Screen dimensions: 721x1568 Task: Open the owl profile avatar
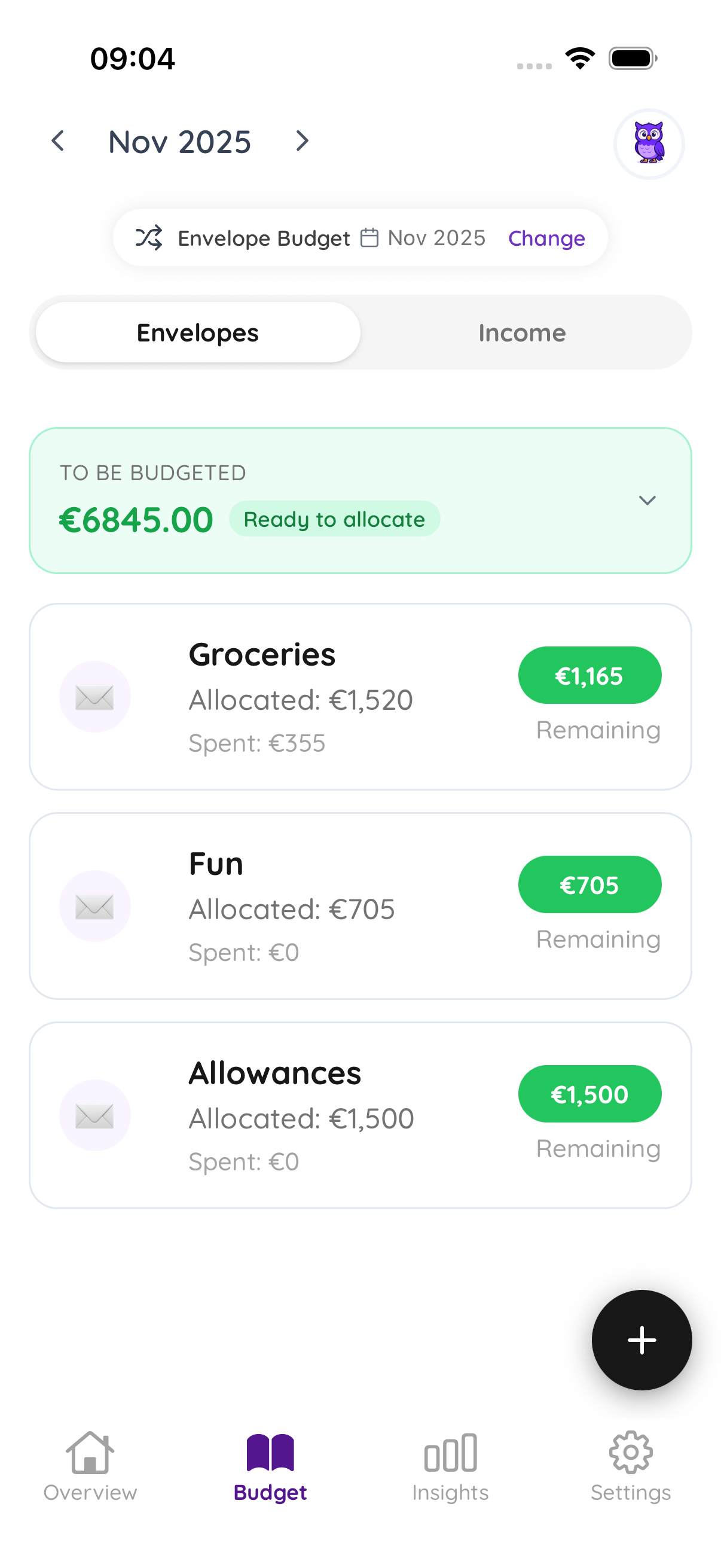click(x=649, y=144)
